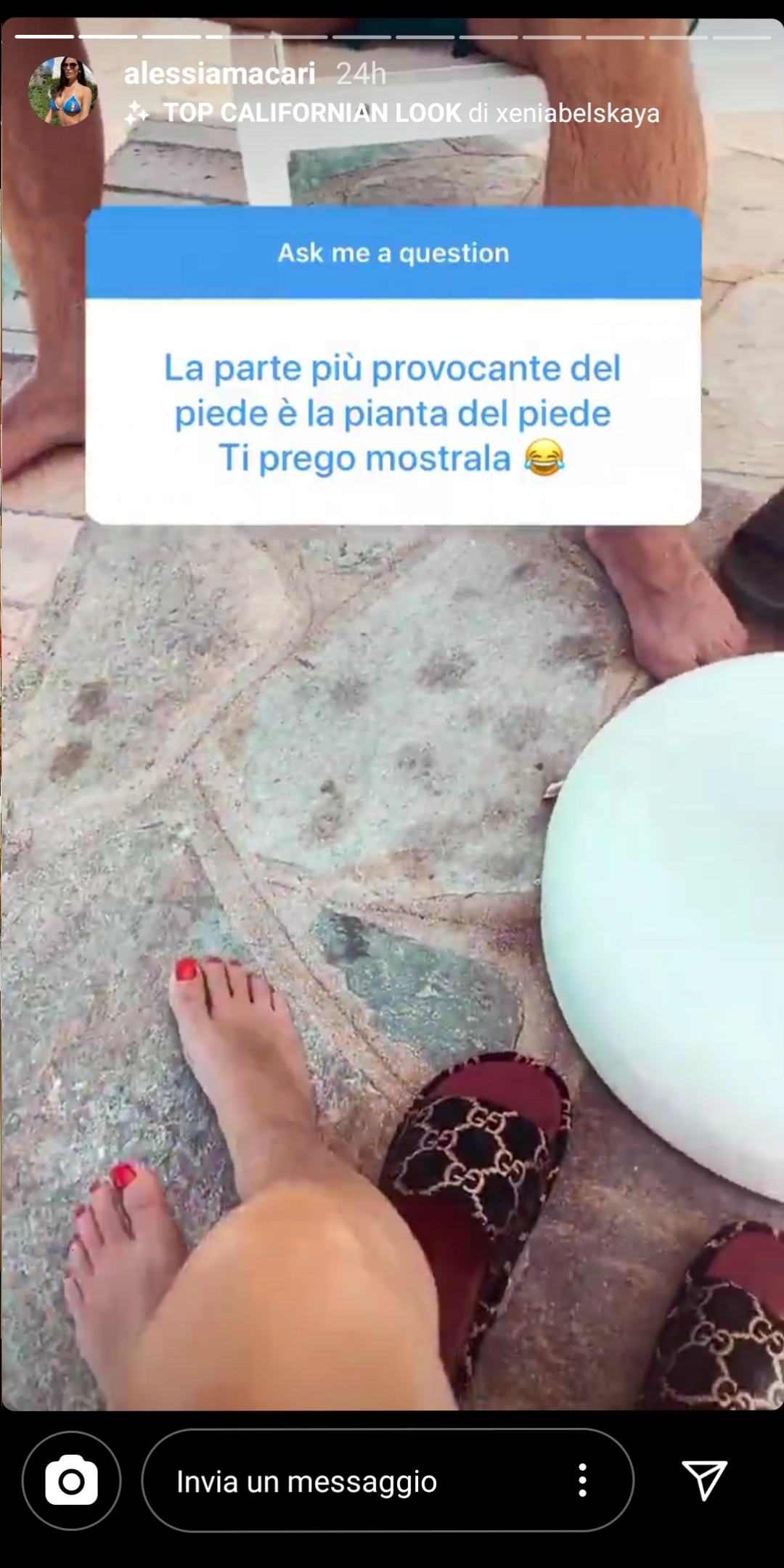Tap the Invia un messaggio field

pyautogui.click(x=348, y=1482)
